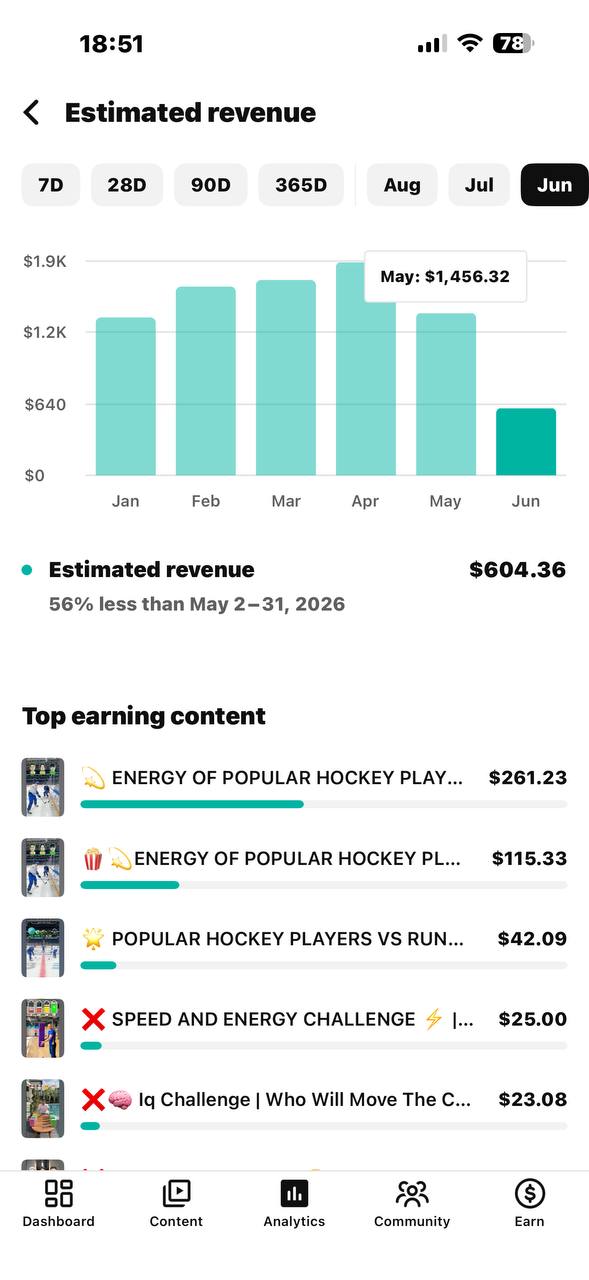Go back from Estimated revenue
Screen dimensions: 589x1280
tap(32, 112)
